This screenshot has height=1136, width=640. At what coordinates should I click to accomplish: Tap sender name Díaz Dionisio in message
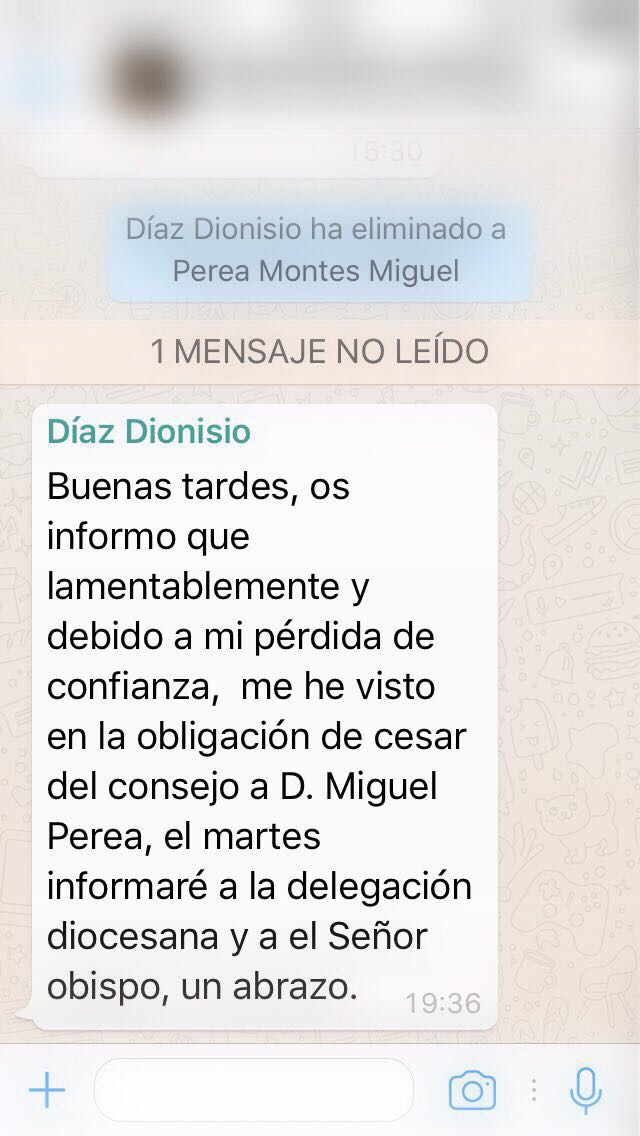(x=148, y=432)
